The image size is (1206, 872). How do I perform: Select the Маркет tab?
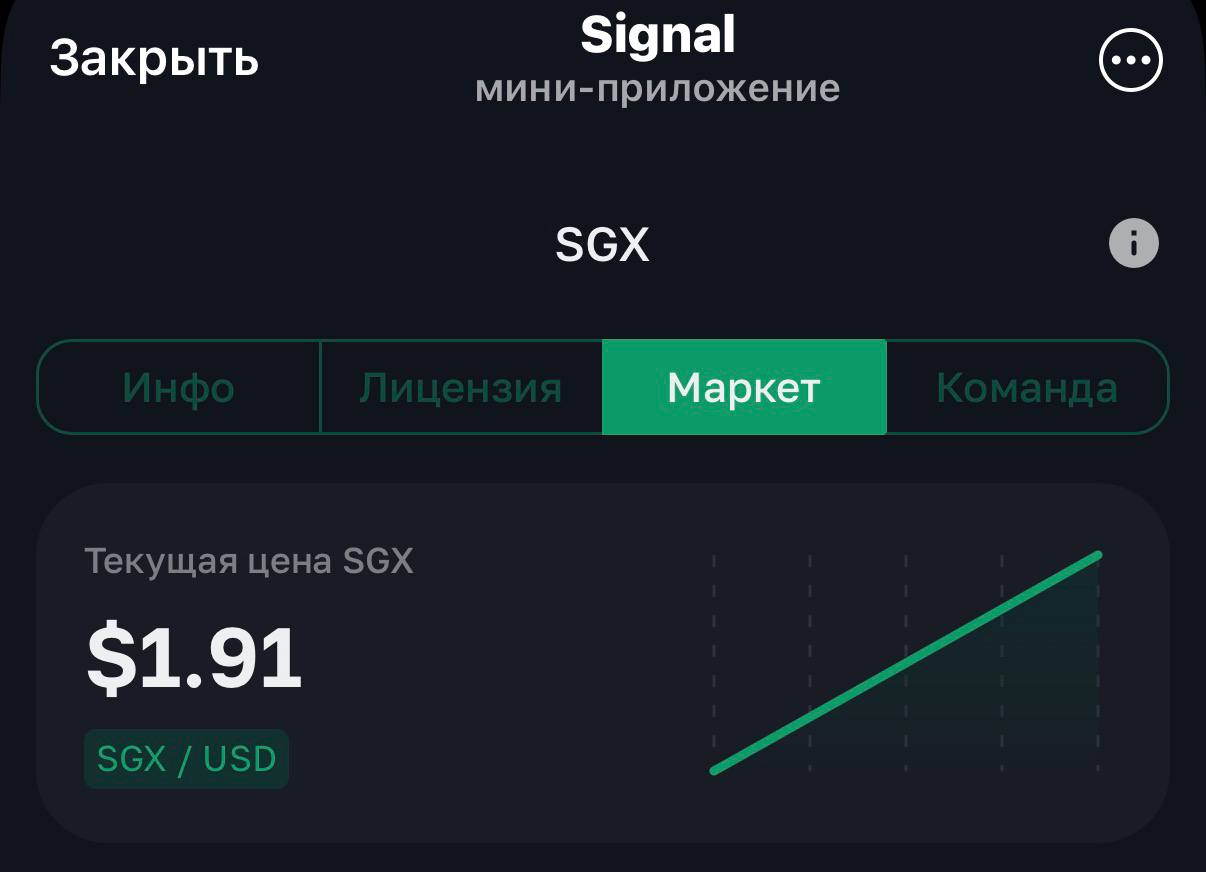744,387
